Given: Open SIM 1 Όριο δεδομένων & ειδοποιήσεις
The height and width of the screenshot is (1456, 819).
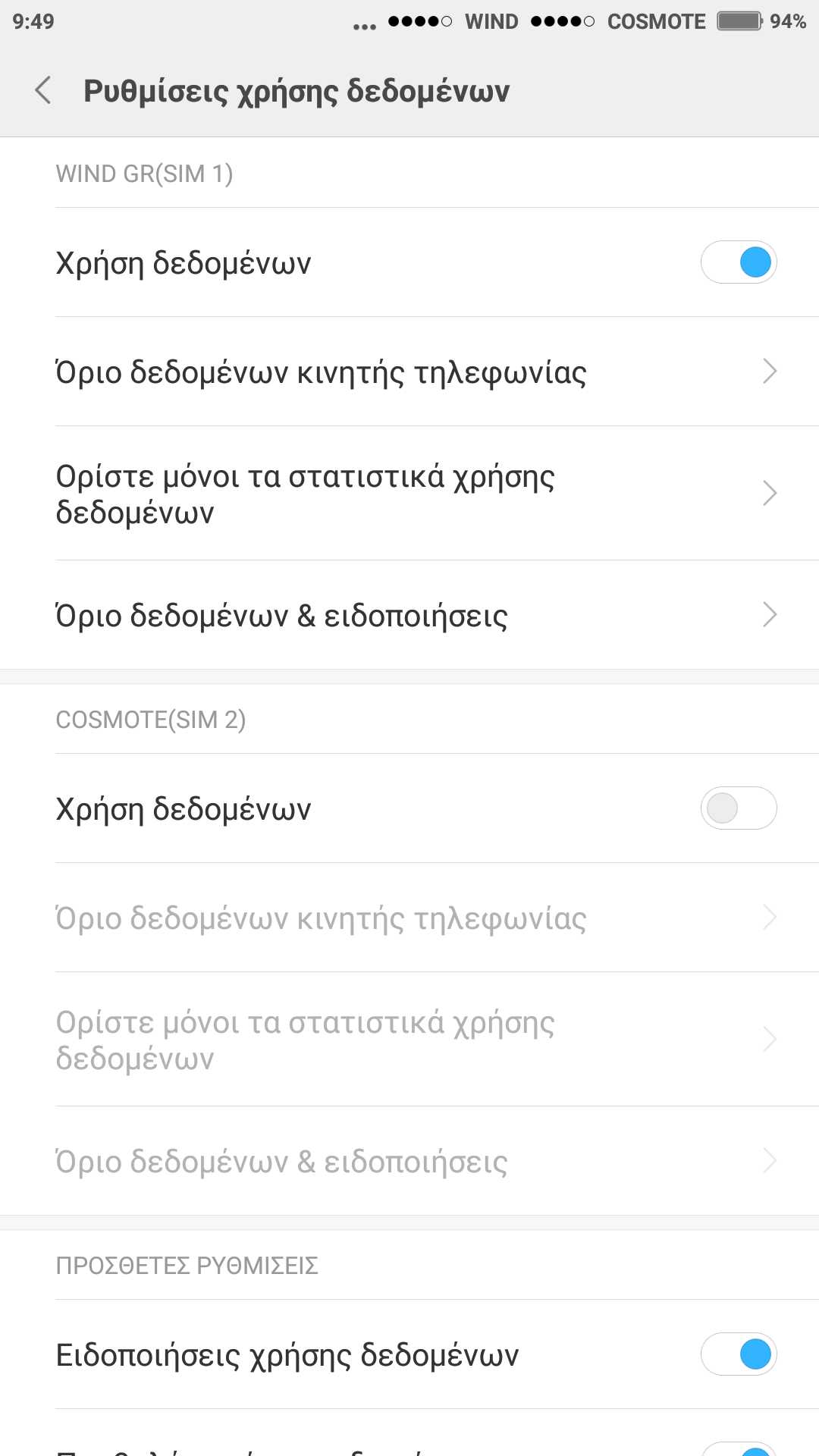Looking at the screenshot, I should point(409,615).
